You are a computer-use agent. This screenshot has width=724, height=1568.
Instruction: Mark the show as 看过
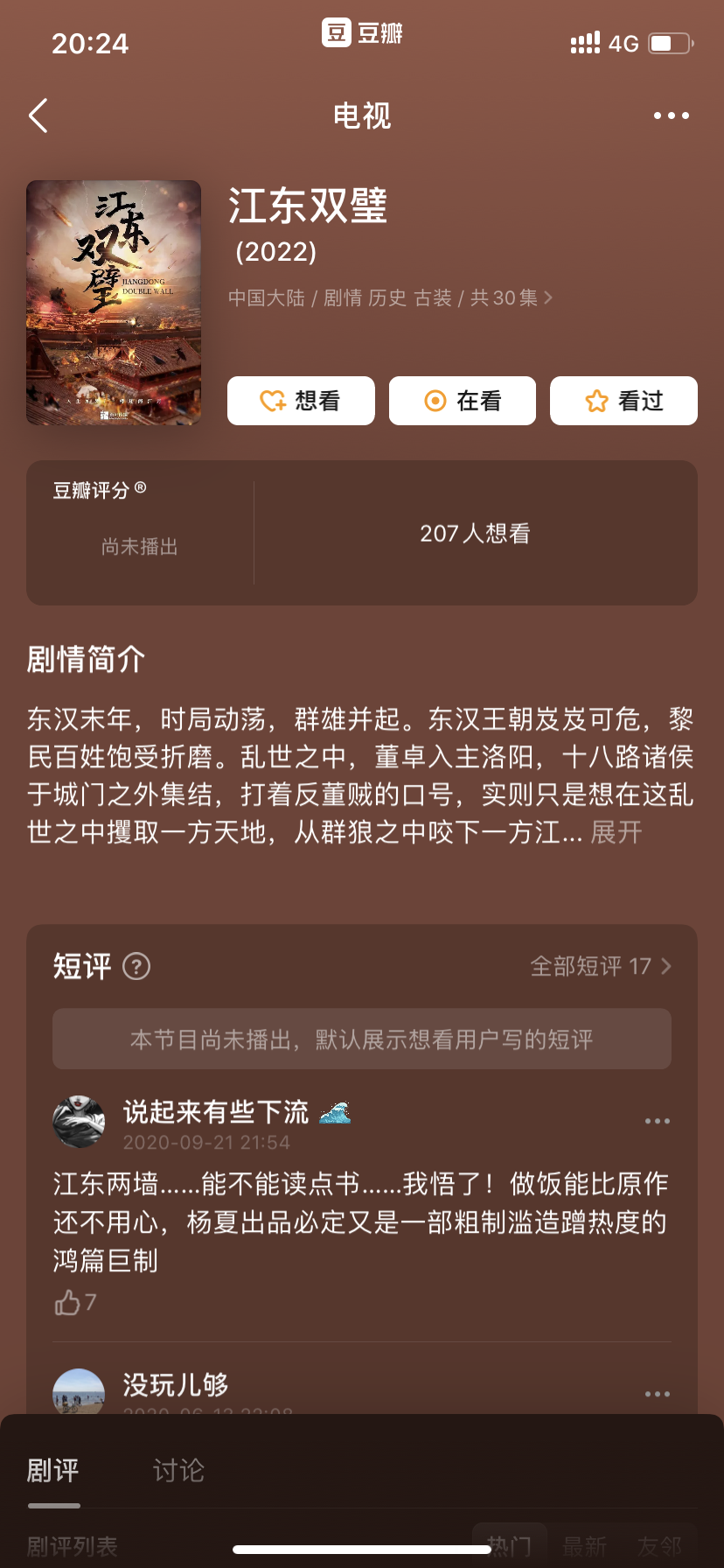[623, 401]
